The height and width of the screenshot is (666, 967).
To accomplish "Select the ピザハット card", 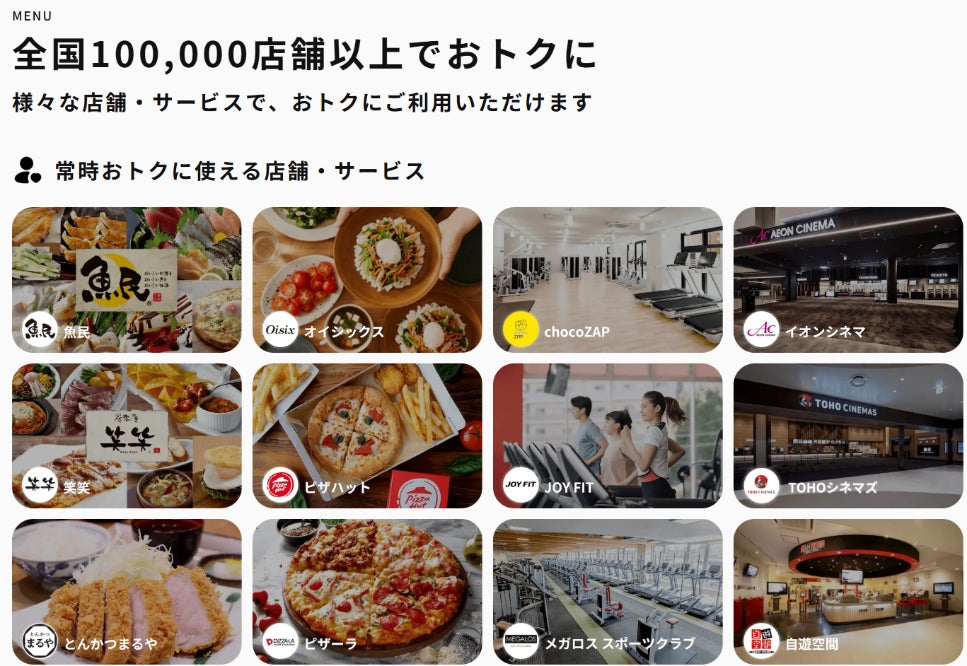I will click(367, 435).
